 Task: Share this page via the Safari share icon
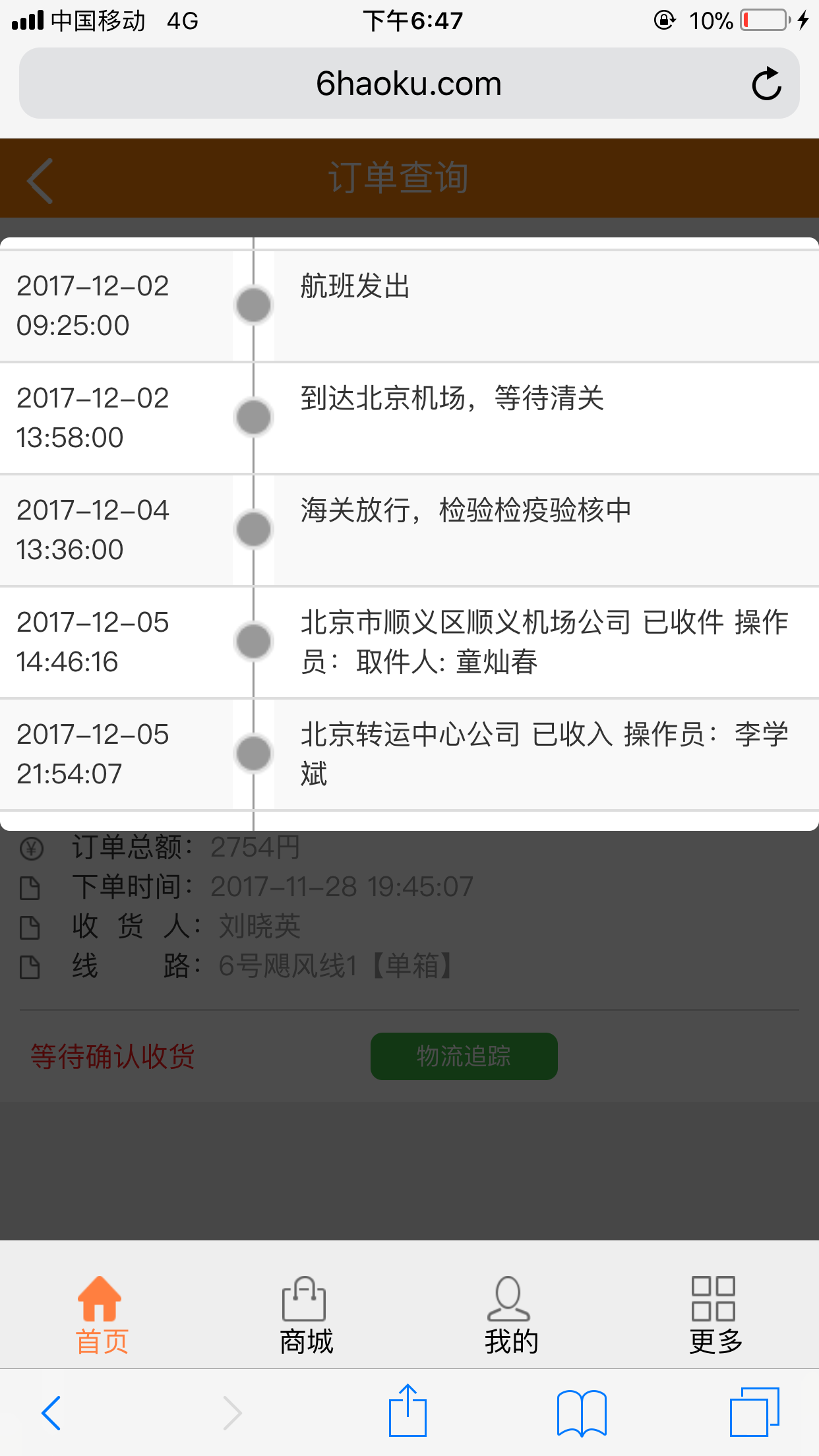coord(408,1410)
